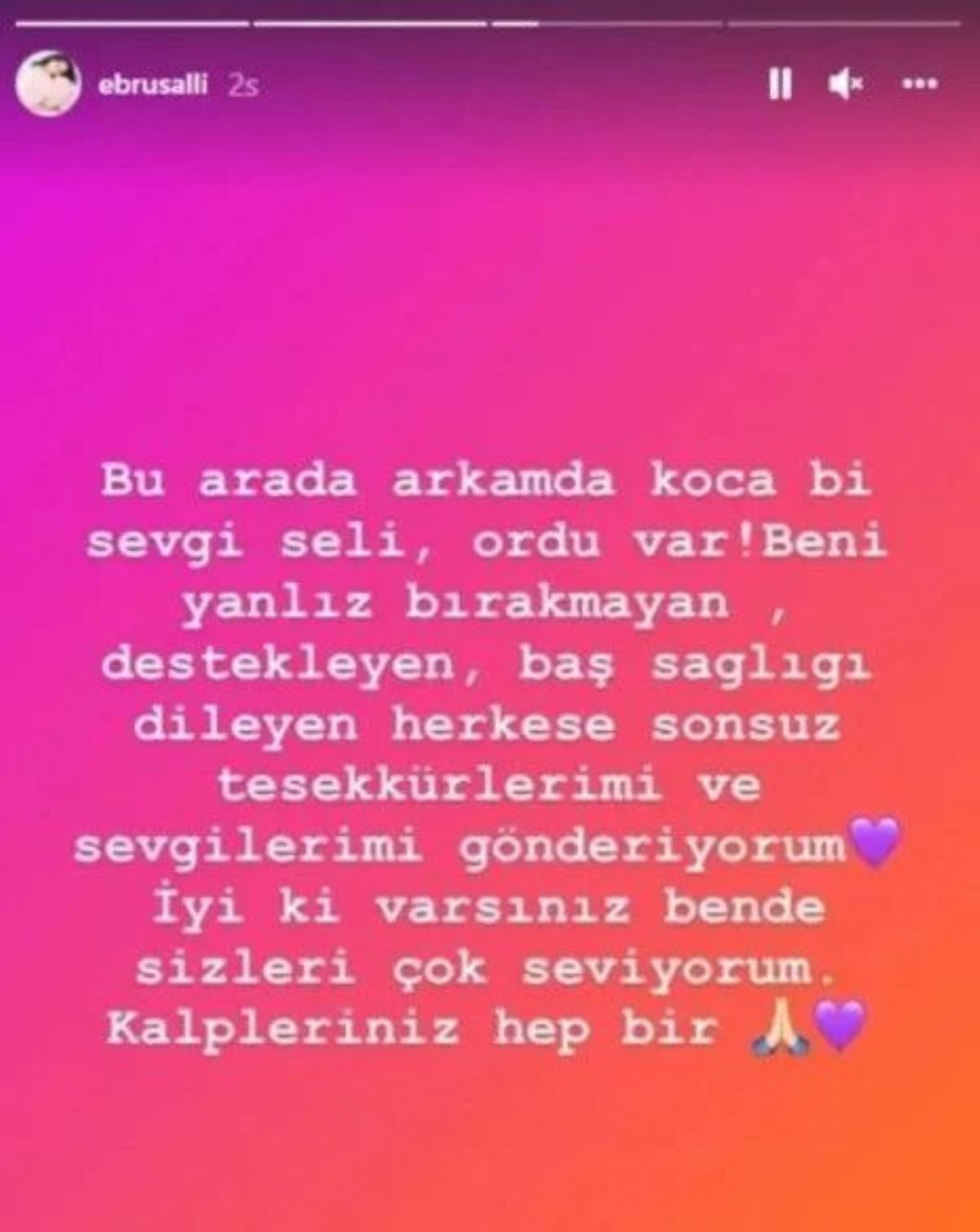Pause the story playback
980x1232 pixels.
(780, 83)
